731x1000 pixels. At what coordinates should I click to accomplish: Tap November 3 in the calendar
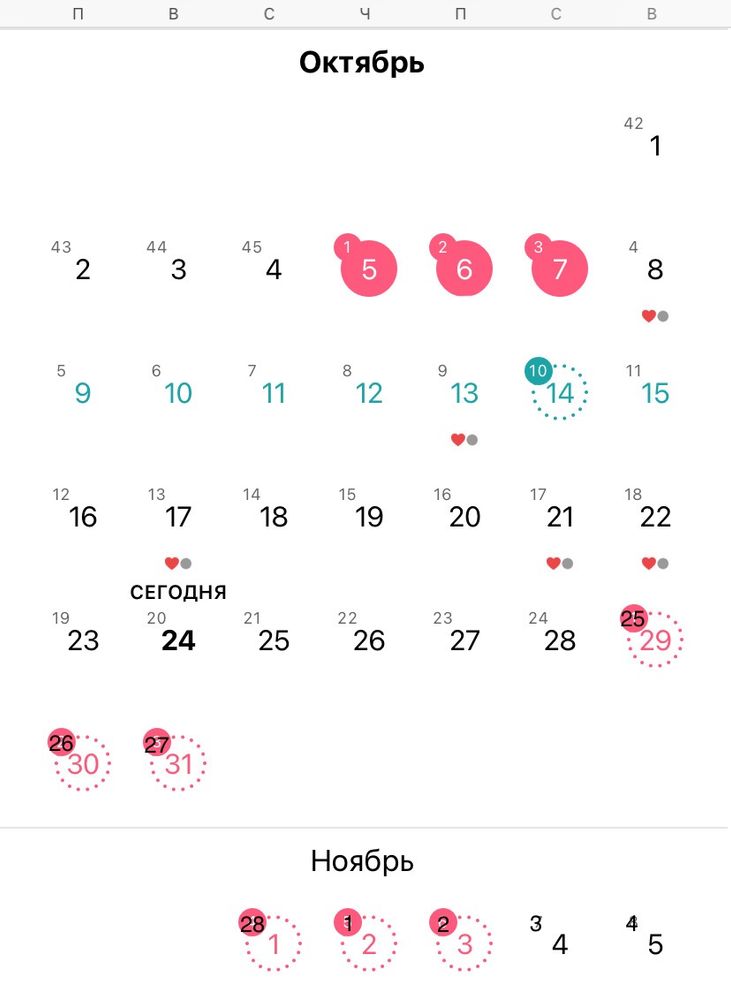coord(464,944)
